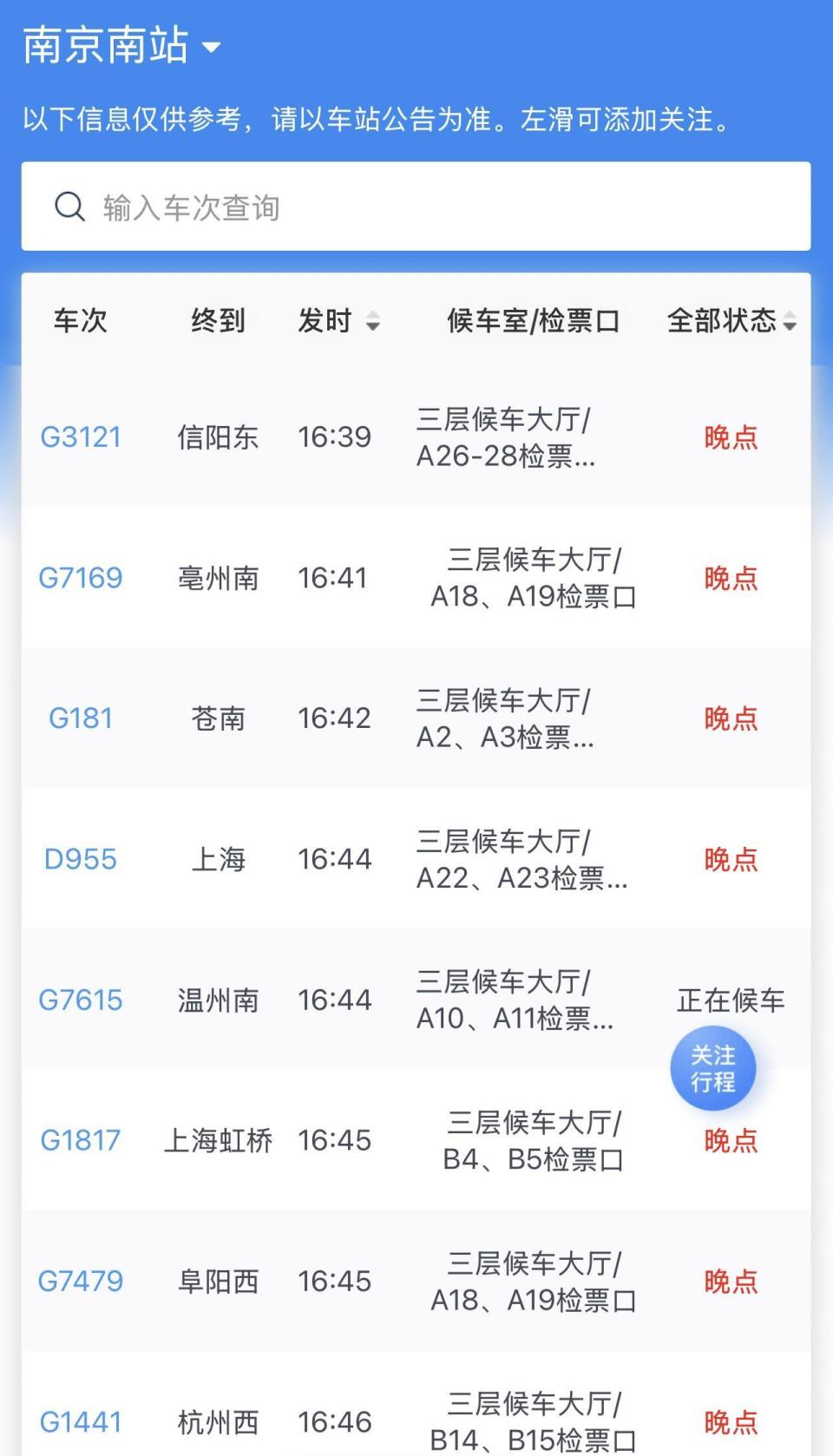The width and height of the screenshot is (833, 1456).
Task: Select the 车次 column header
Action: pos(80,320)
